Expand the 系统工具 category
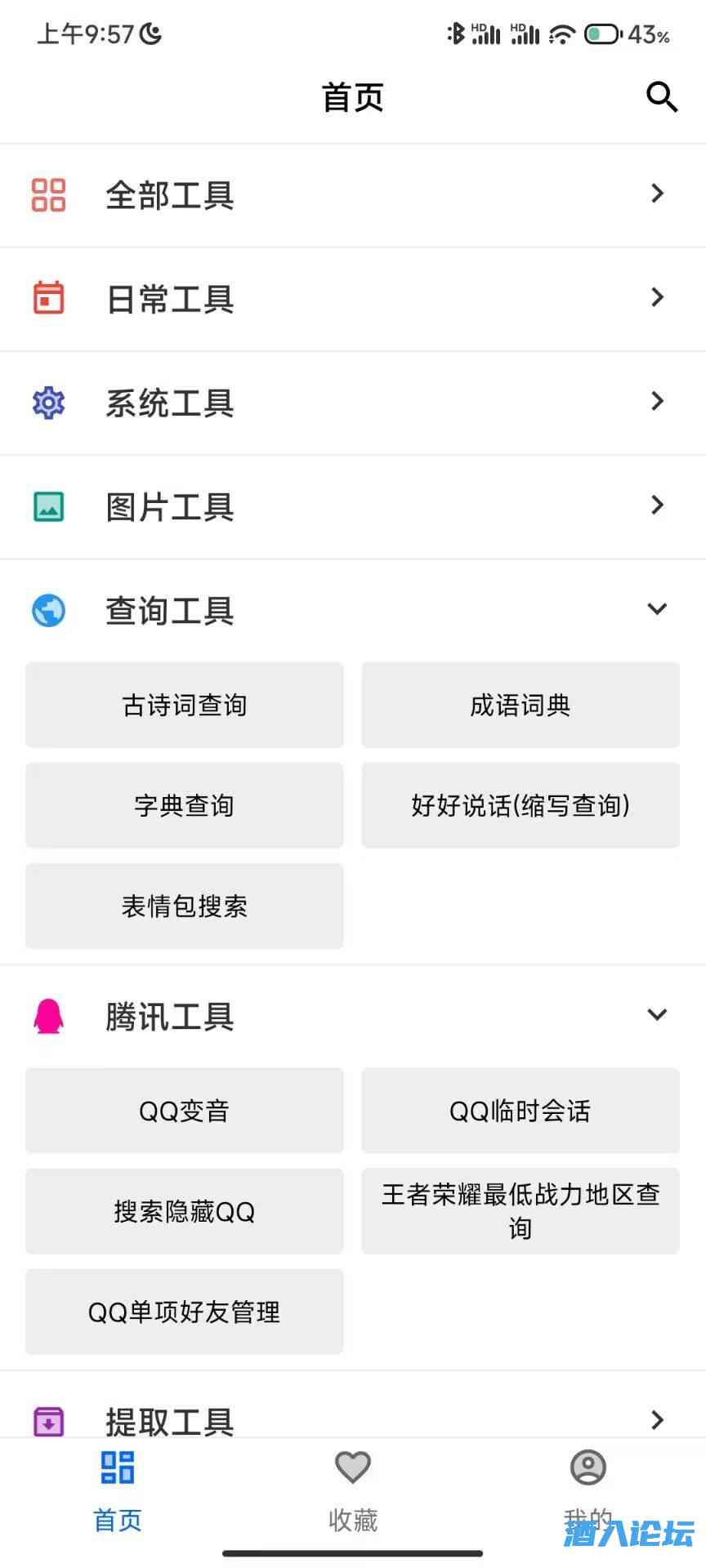Screen dimensions: 706x1568 coord(353,403)
